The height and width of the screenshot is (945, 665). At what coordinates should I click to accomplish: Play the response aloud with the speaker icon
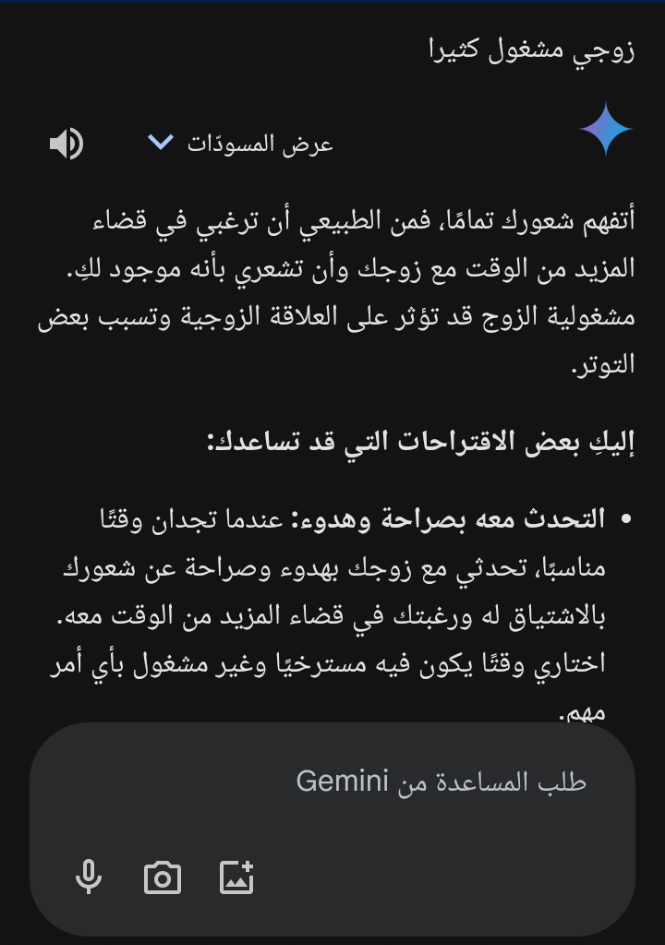pyautogui.click(x=66, y=144)
